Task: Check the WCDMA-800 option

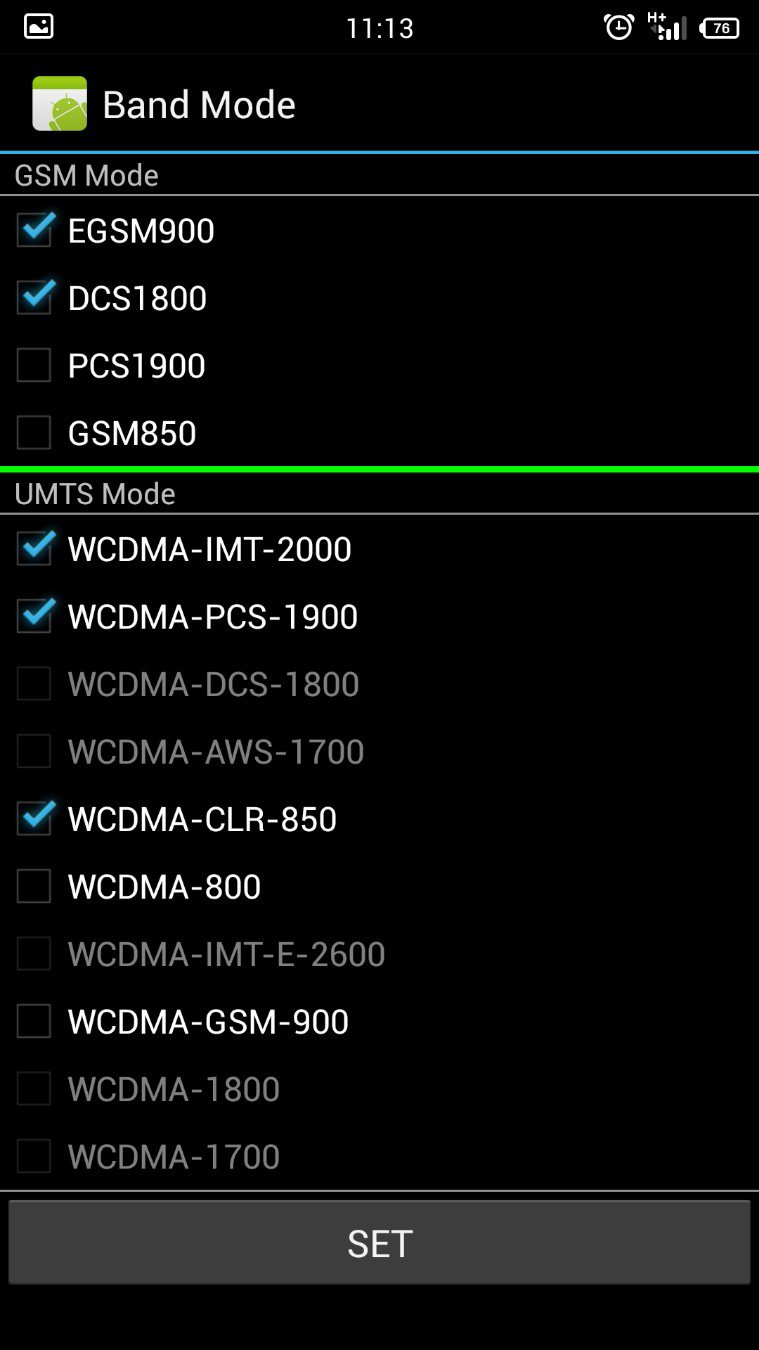Action: click(34, 886)
